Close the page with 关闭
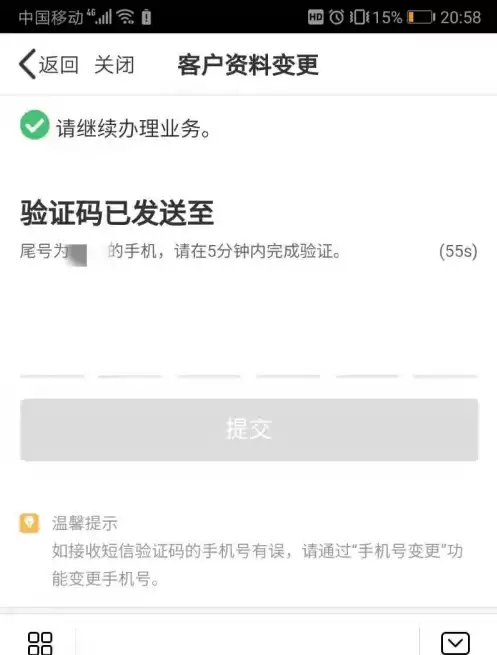Viewport: 497px width, 655px height. pos(114,65)
